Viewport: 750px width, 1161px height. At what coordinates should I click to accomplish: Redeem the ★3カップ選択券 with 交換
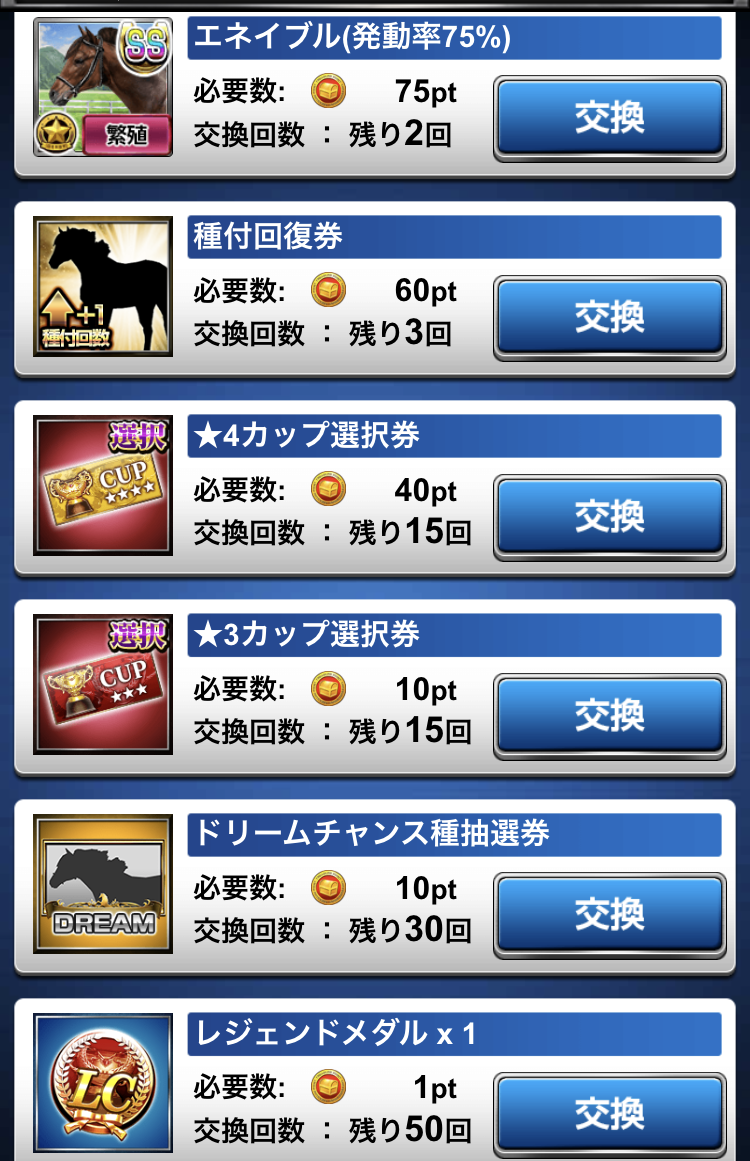click(x=609, y=715)
